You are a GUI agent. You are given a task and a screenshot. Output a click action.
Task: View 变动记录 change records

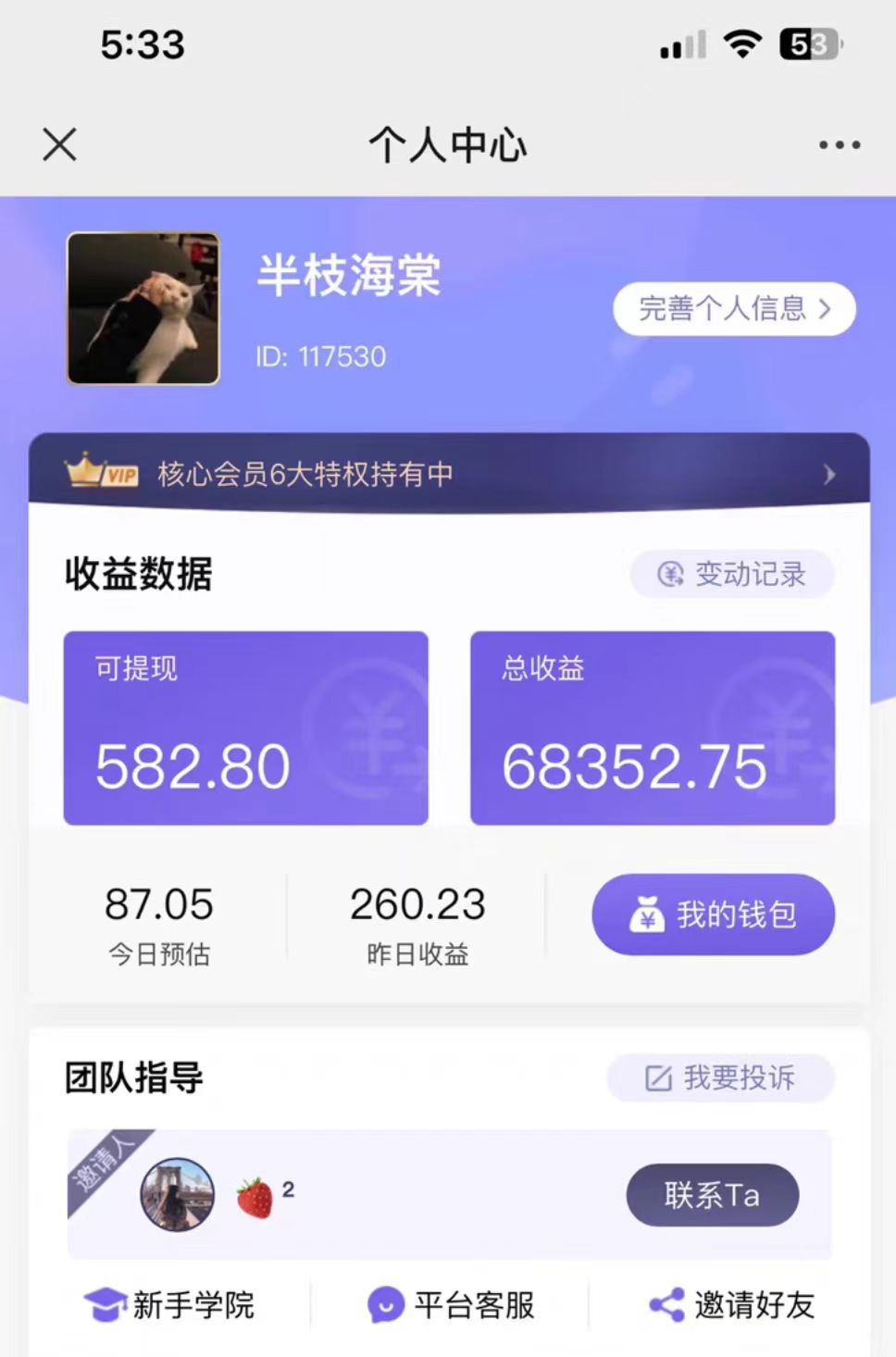(x=732, y=574)
